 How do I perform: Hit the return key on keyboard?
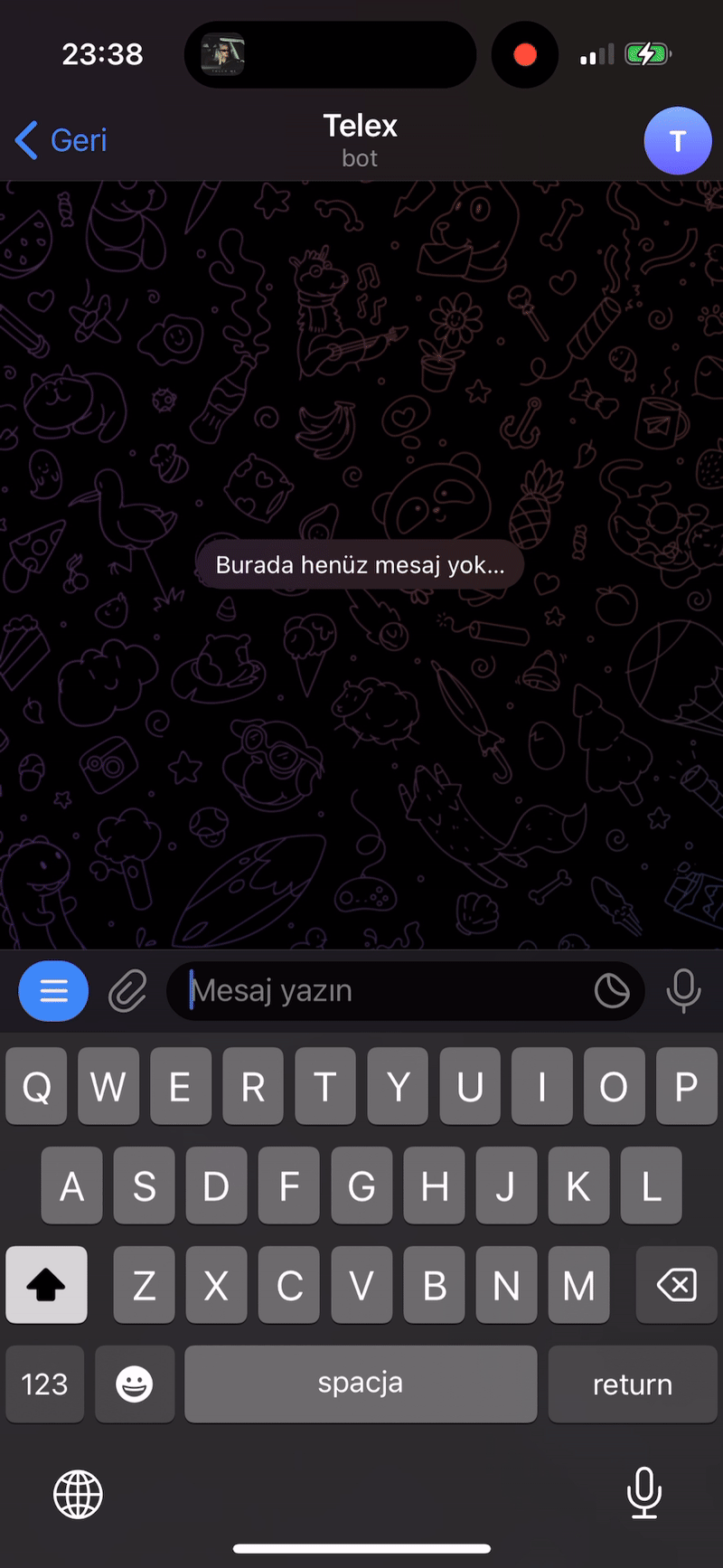point(632,1384)
